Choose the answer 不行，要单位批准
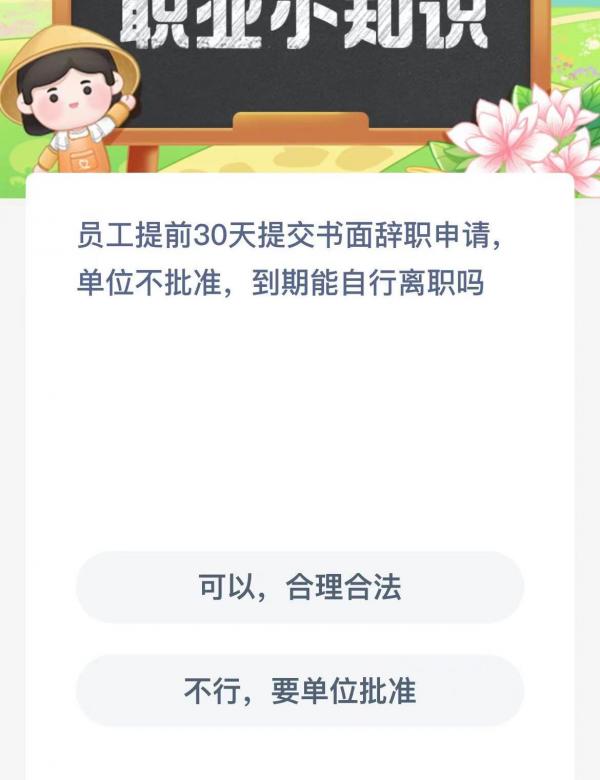This screenshot has width=600, height=780. (x=300, y=690)
